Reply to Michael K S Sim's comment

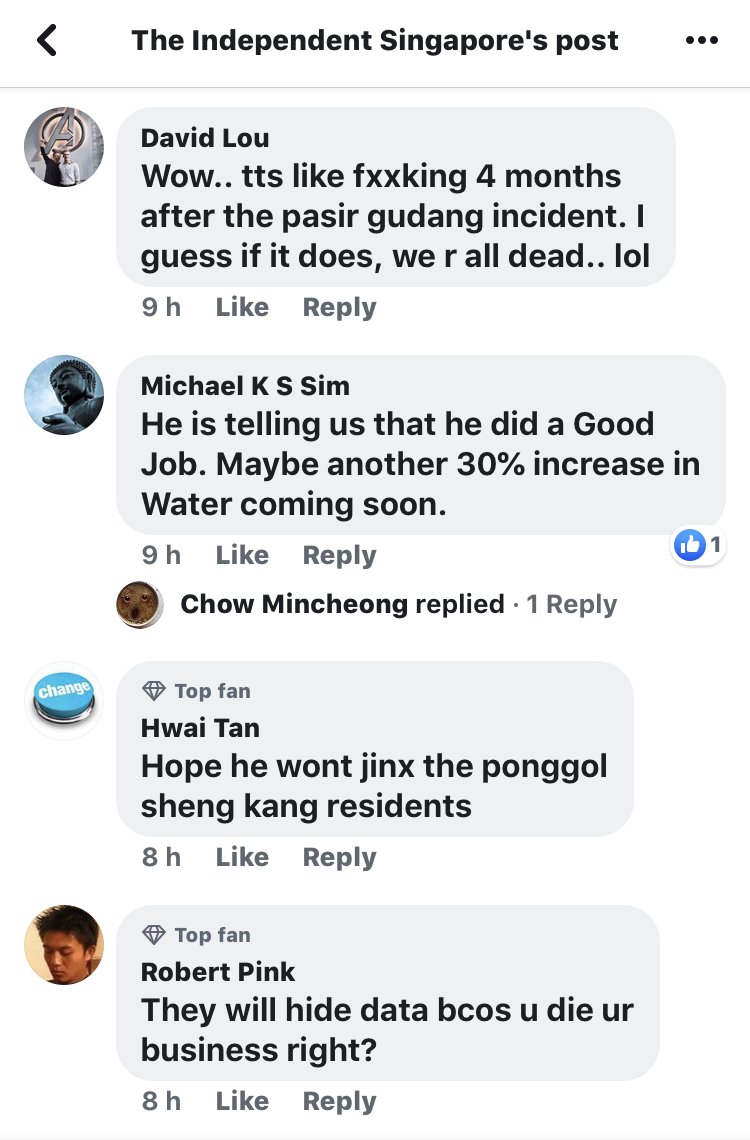[339, 555]
